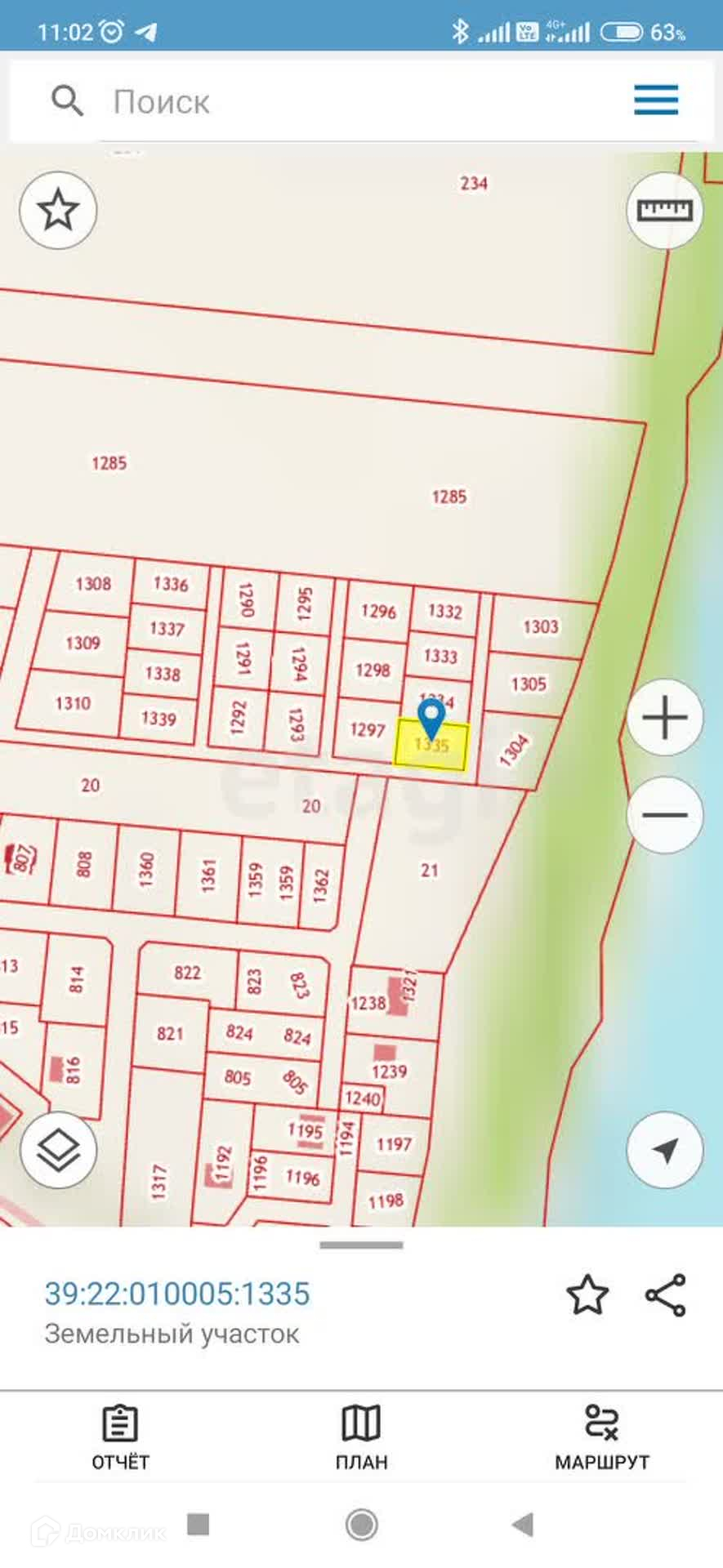This screenshot has width=723, height=1568.
Task: Build a route with Маршрут
Action: tap(602, 1437)
